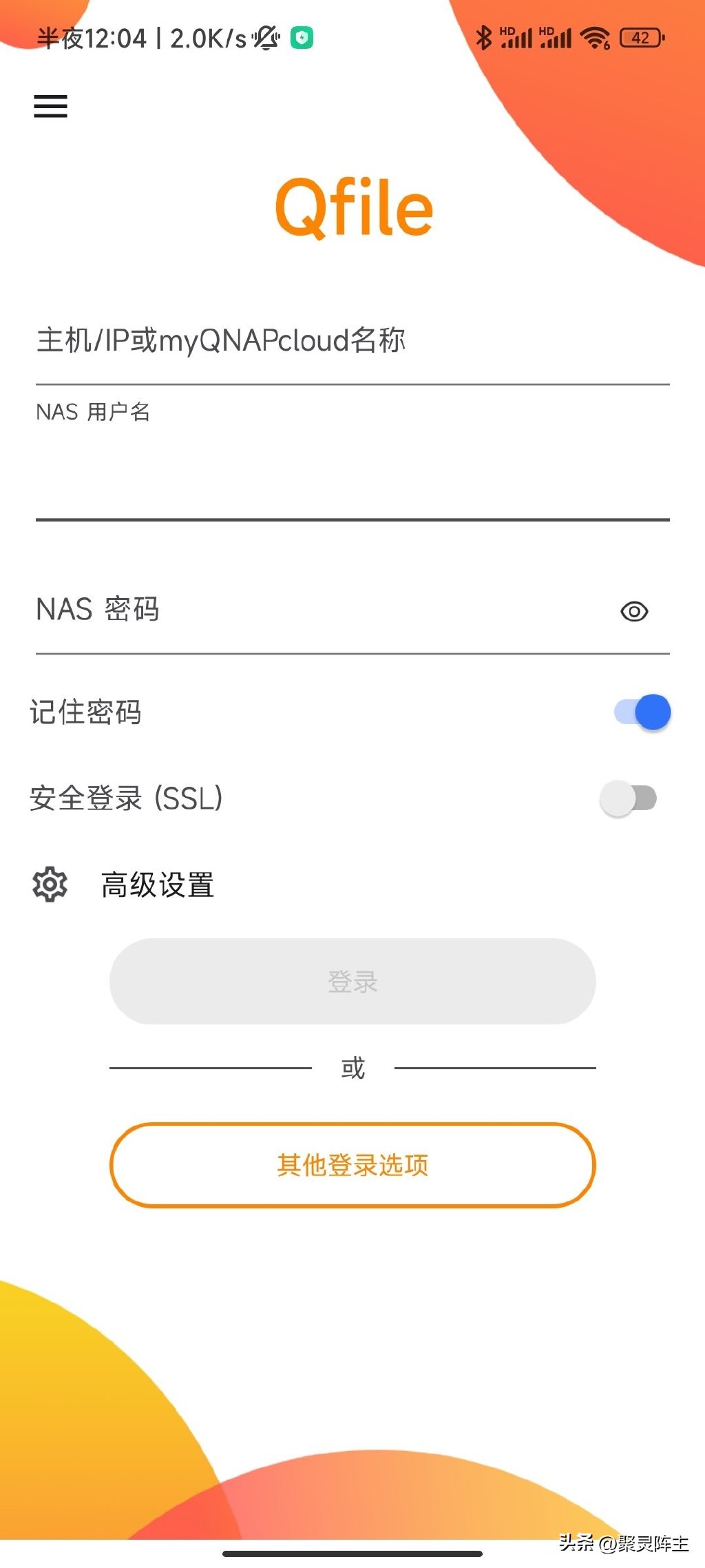Tap the 其他登录选项 other login options button
The image size is (705, 1568).
(352, 1165)
